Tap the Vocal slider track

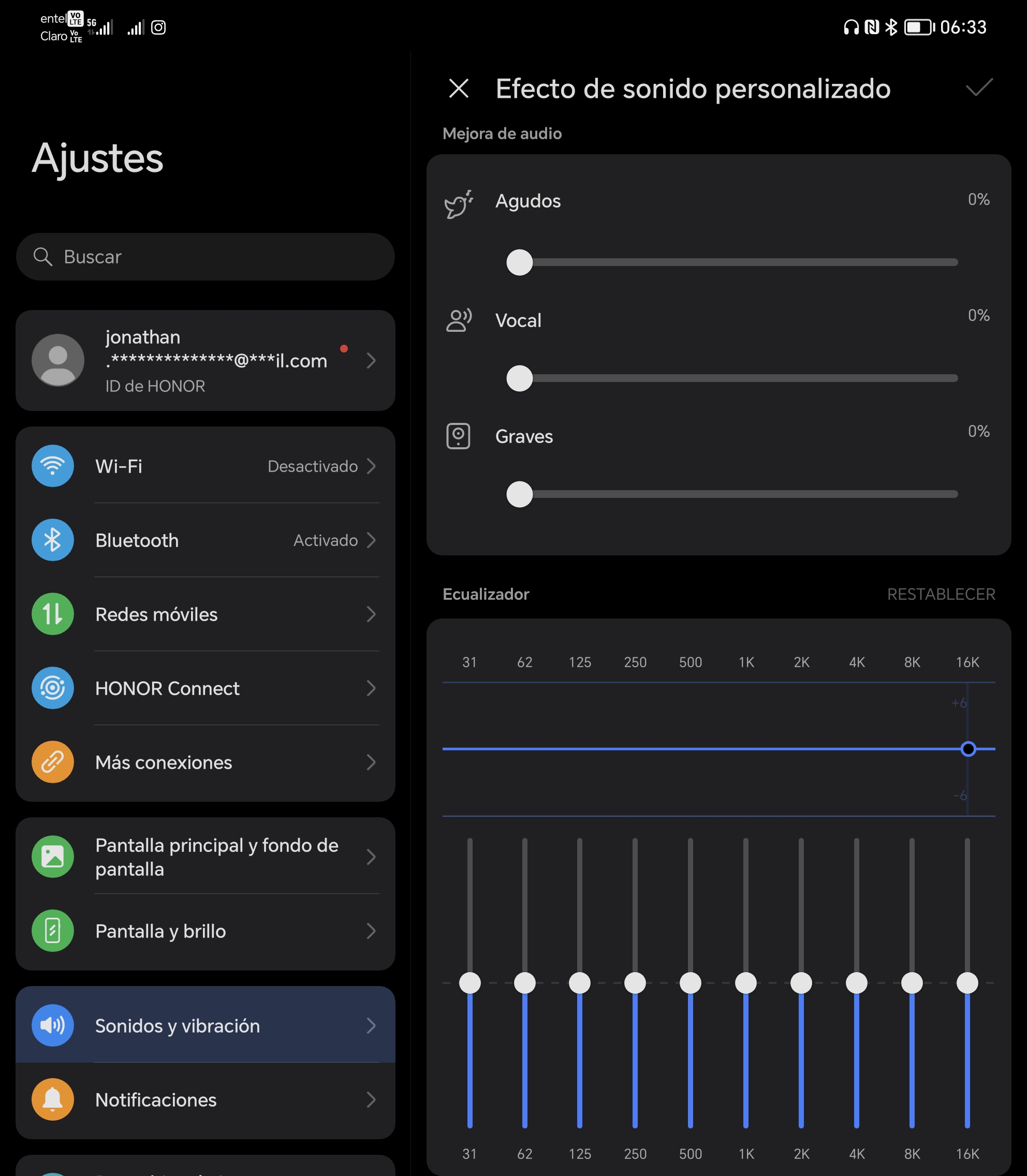tap(739, 378)
